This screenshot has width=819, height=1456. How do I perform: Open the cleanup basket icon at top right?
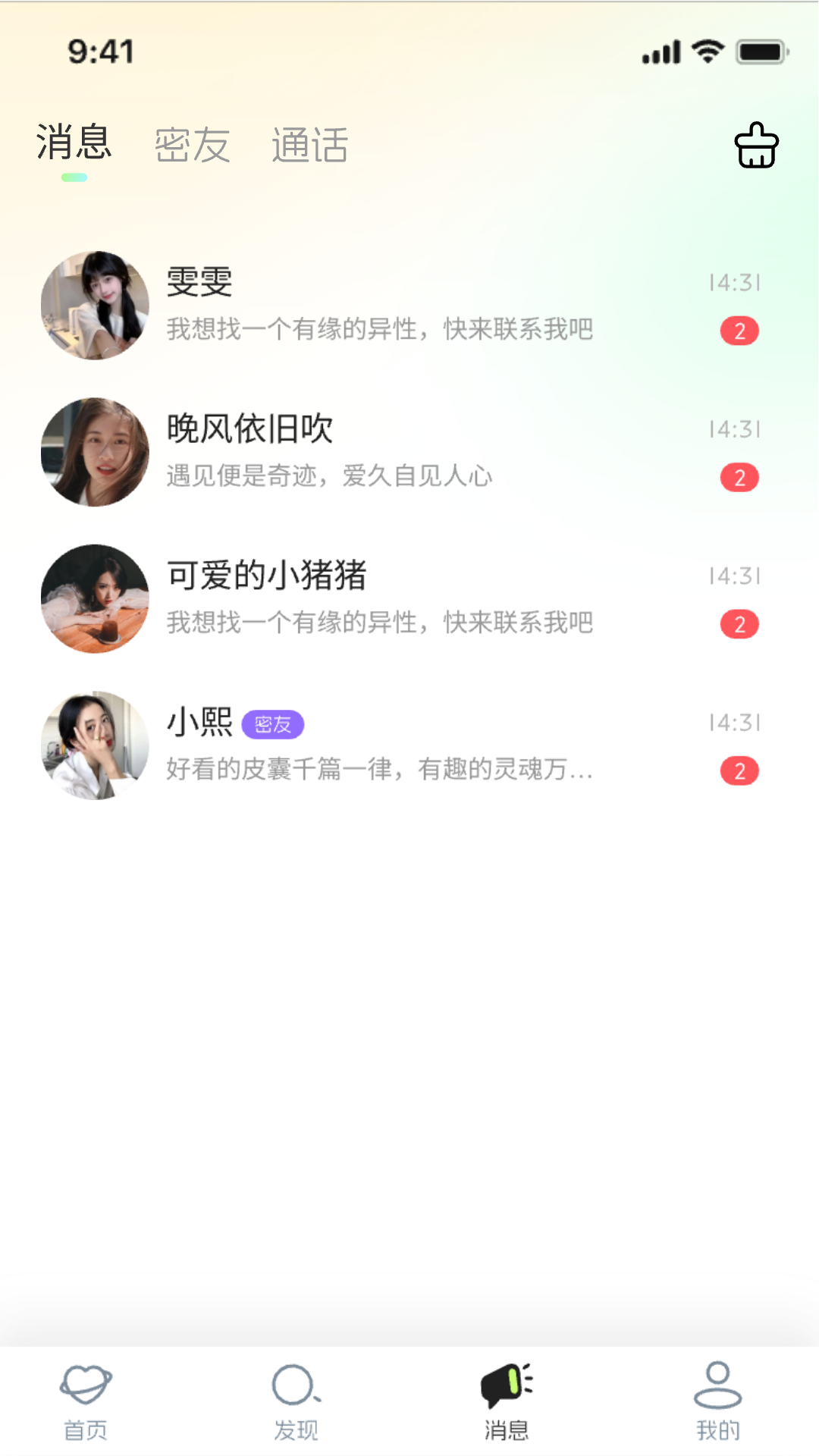(756, 146)
